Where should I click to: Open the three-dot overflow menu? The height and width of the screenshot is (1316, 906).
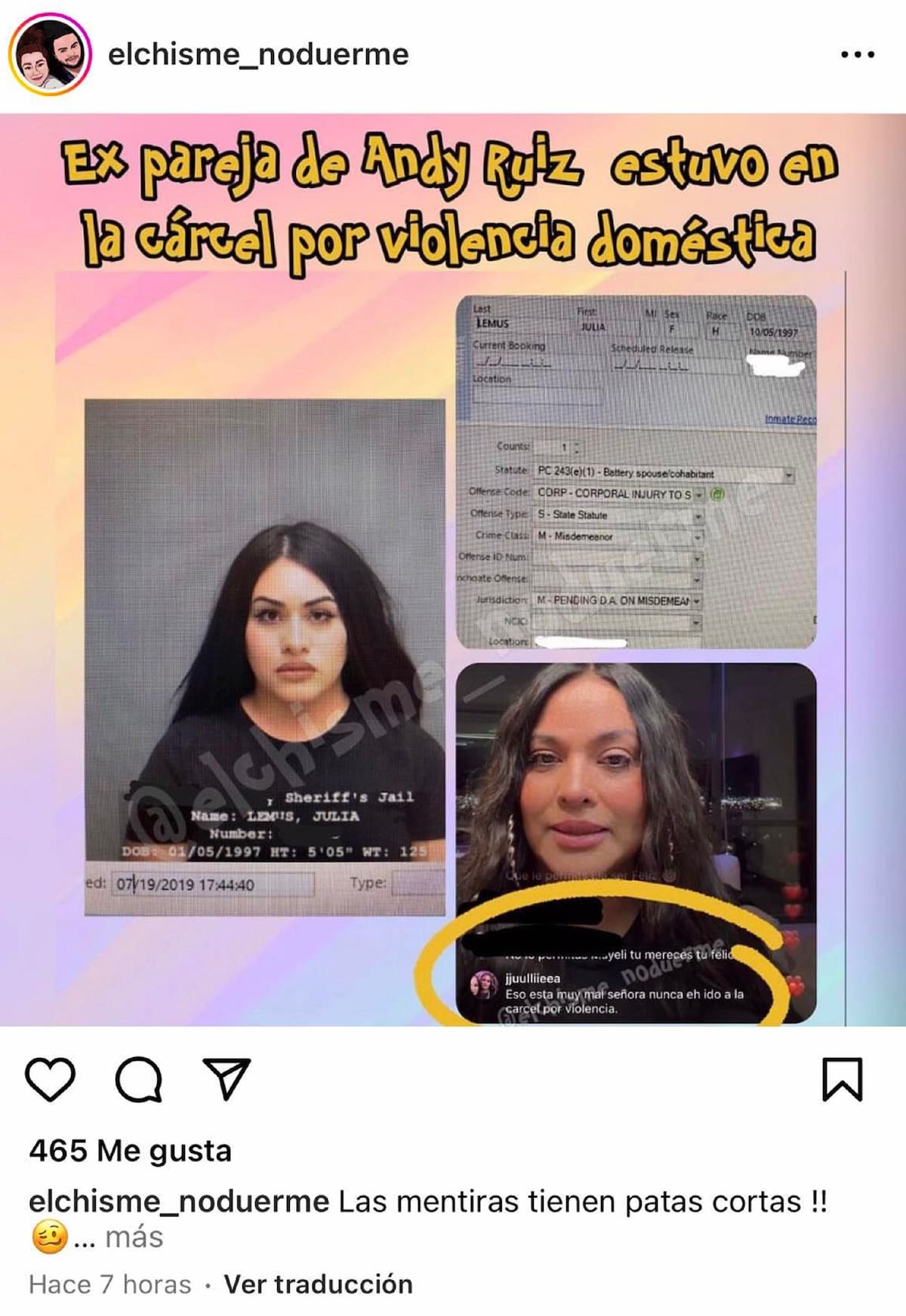point(857,54)
